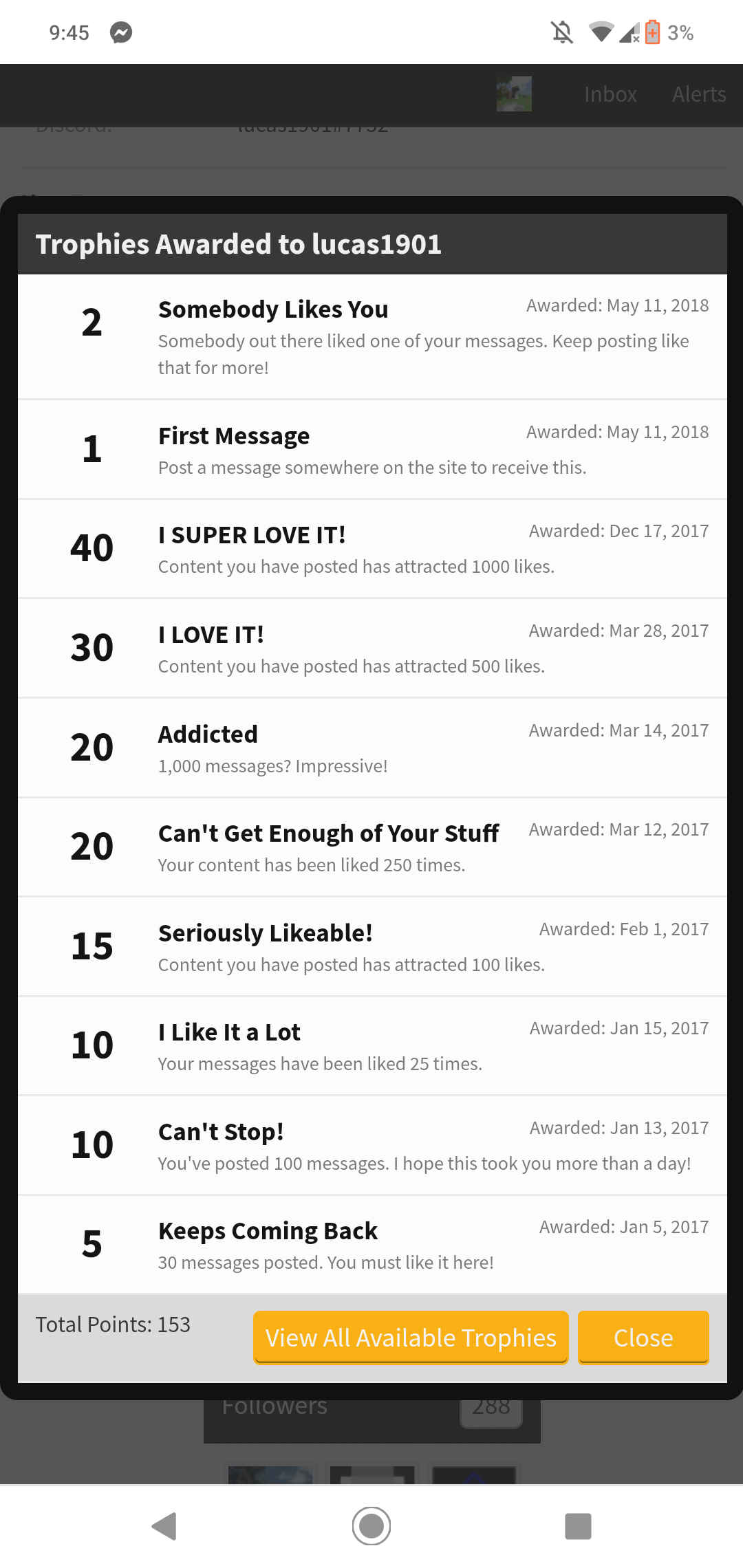This screenshot has width=743, height=1568.
Task: View All Available Trophies
Action: click(x=411, y=1338)
